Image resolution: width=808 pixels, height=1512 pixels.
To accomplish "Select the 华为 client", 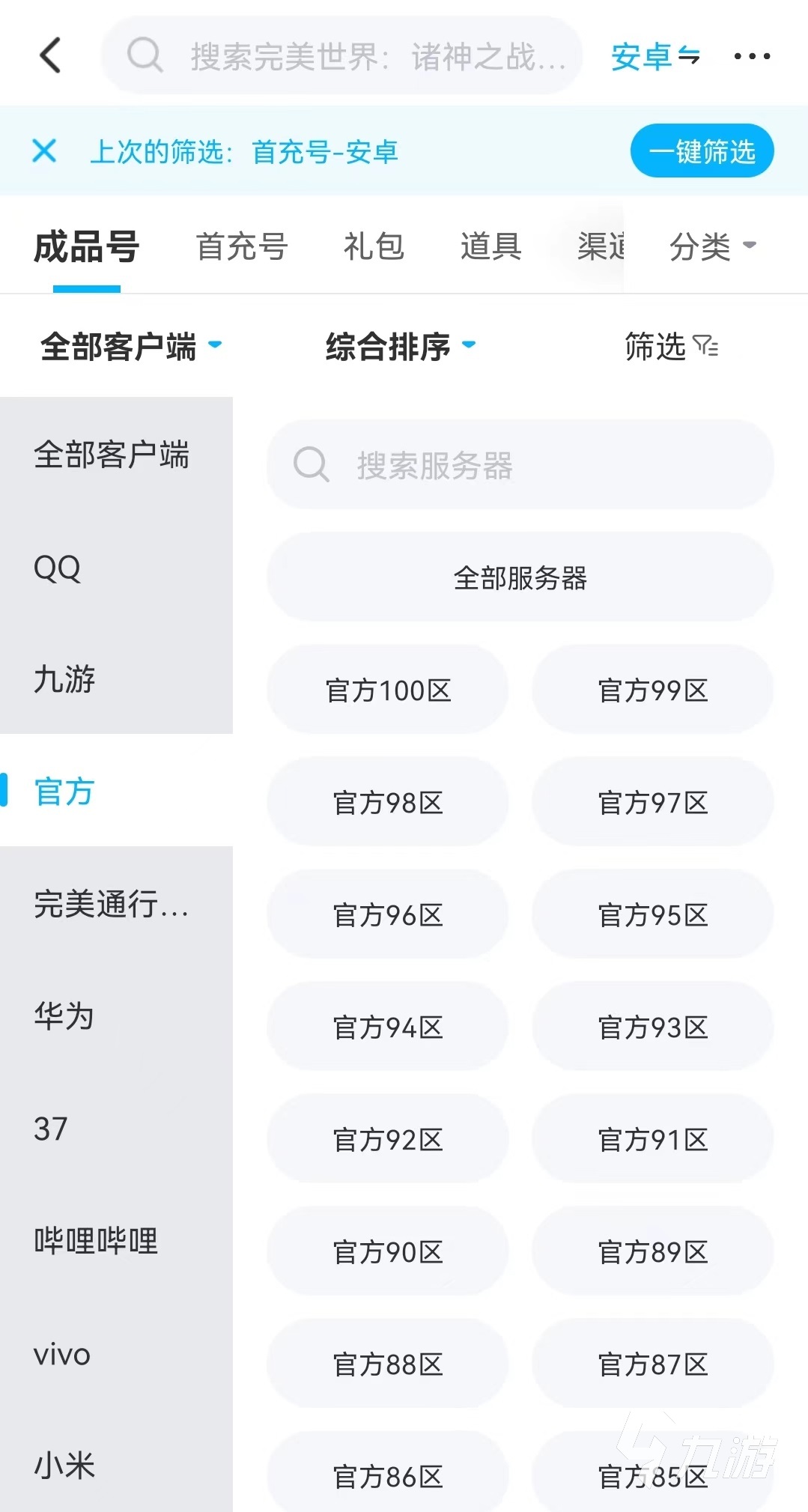I will click(64, 1016).
